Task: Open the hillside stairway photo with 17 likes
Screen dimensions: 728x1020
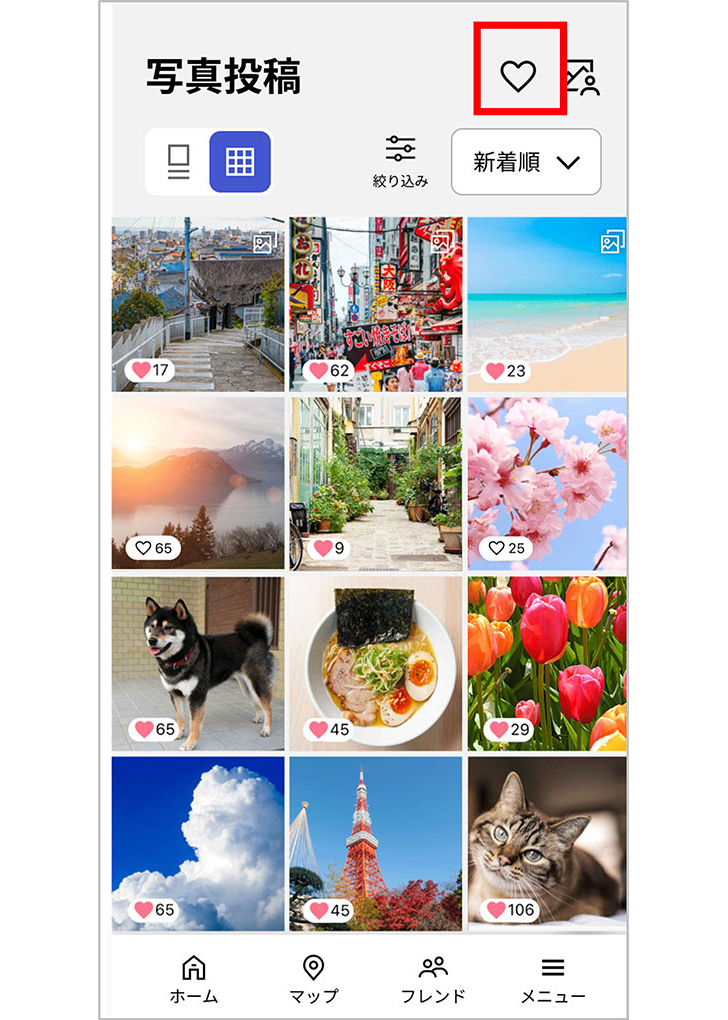Action: 198,303
